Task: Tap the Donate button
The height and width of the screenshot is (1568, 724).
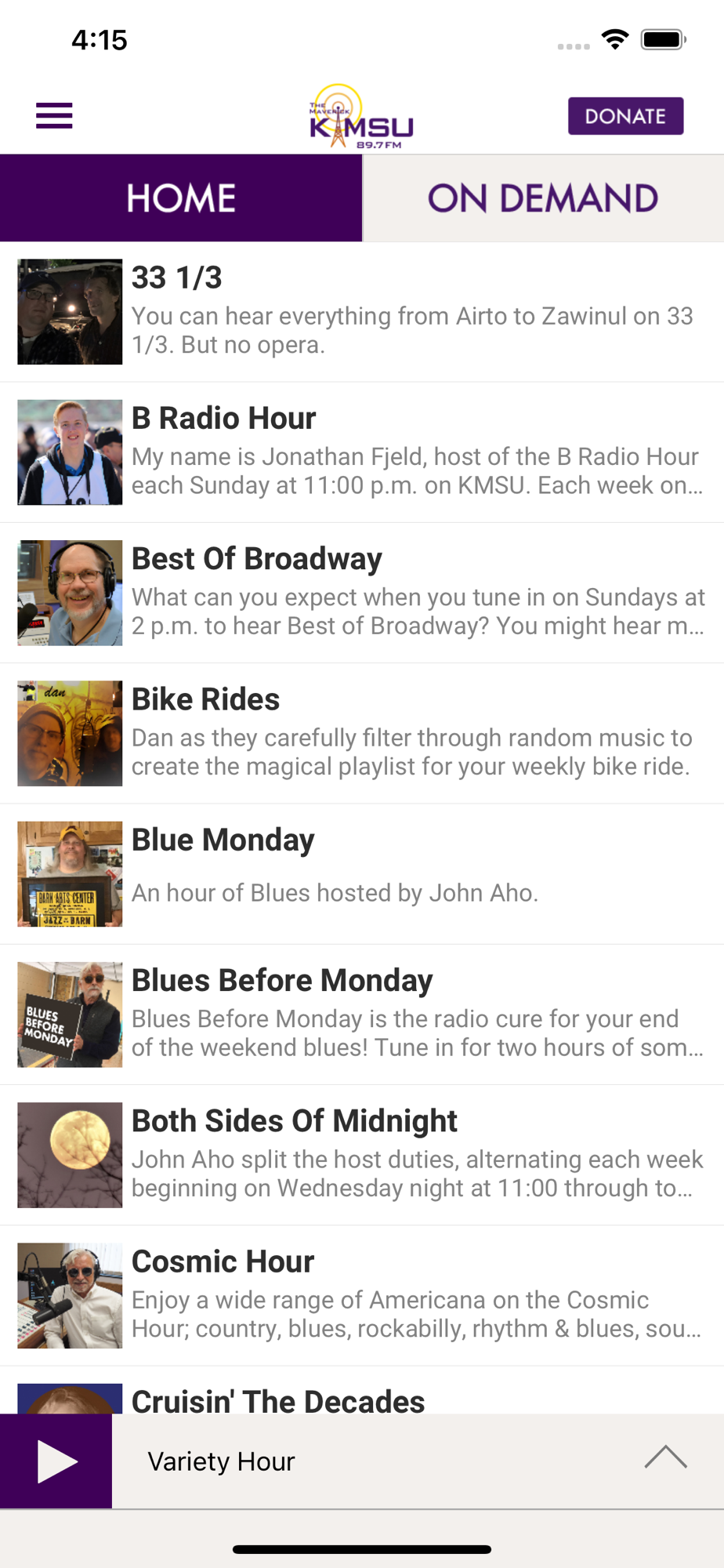Action: tap(625, 116)
